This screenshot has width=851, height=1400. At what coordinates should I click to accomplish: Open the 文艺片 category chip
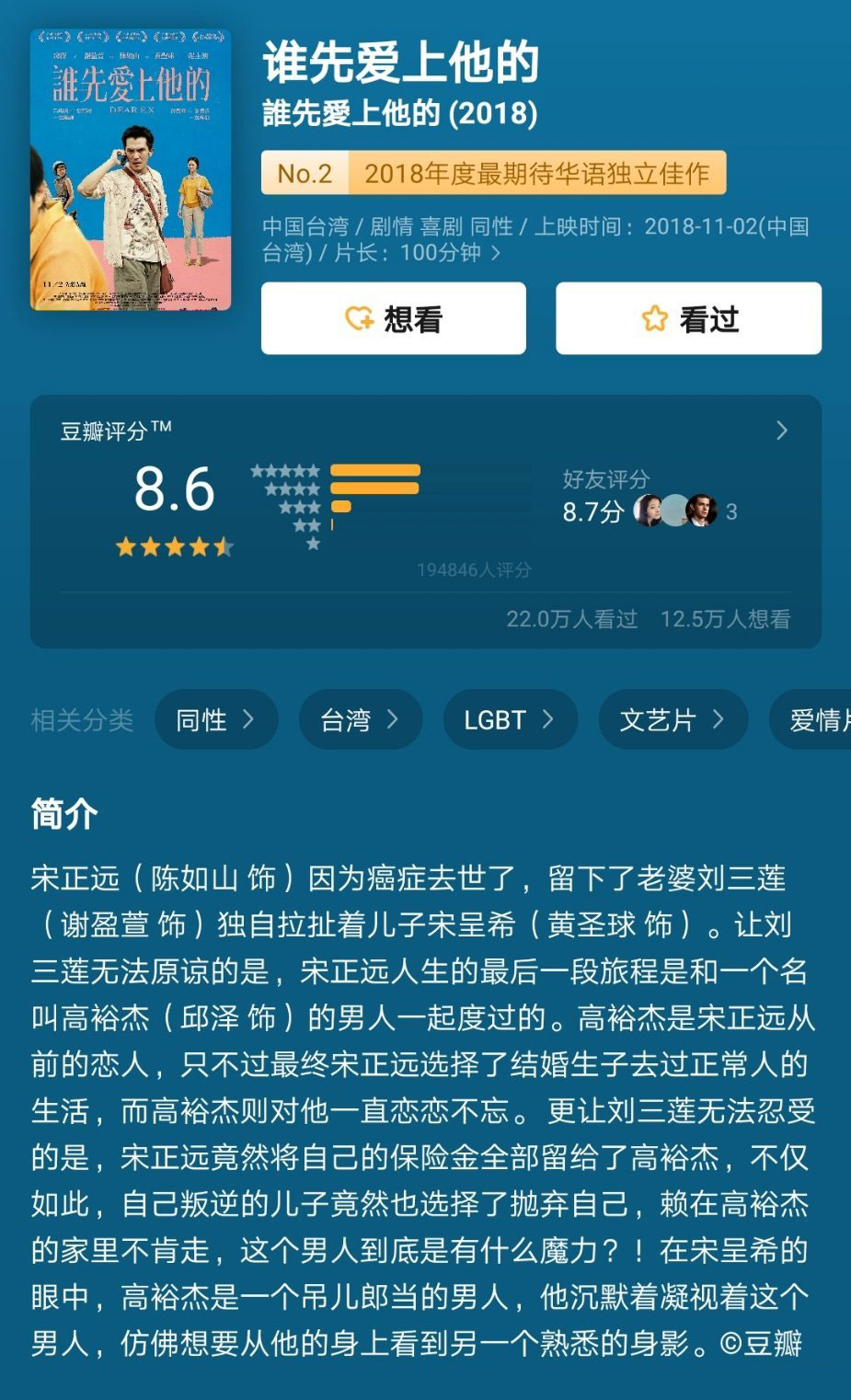672,719
